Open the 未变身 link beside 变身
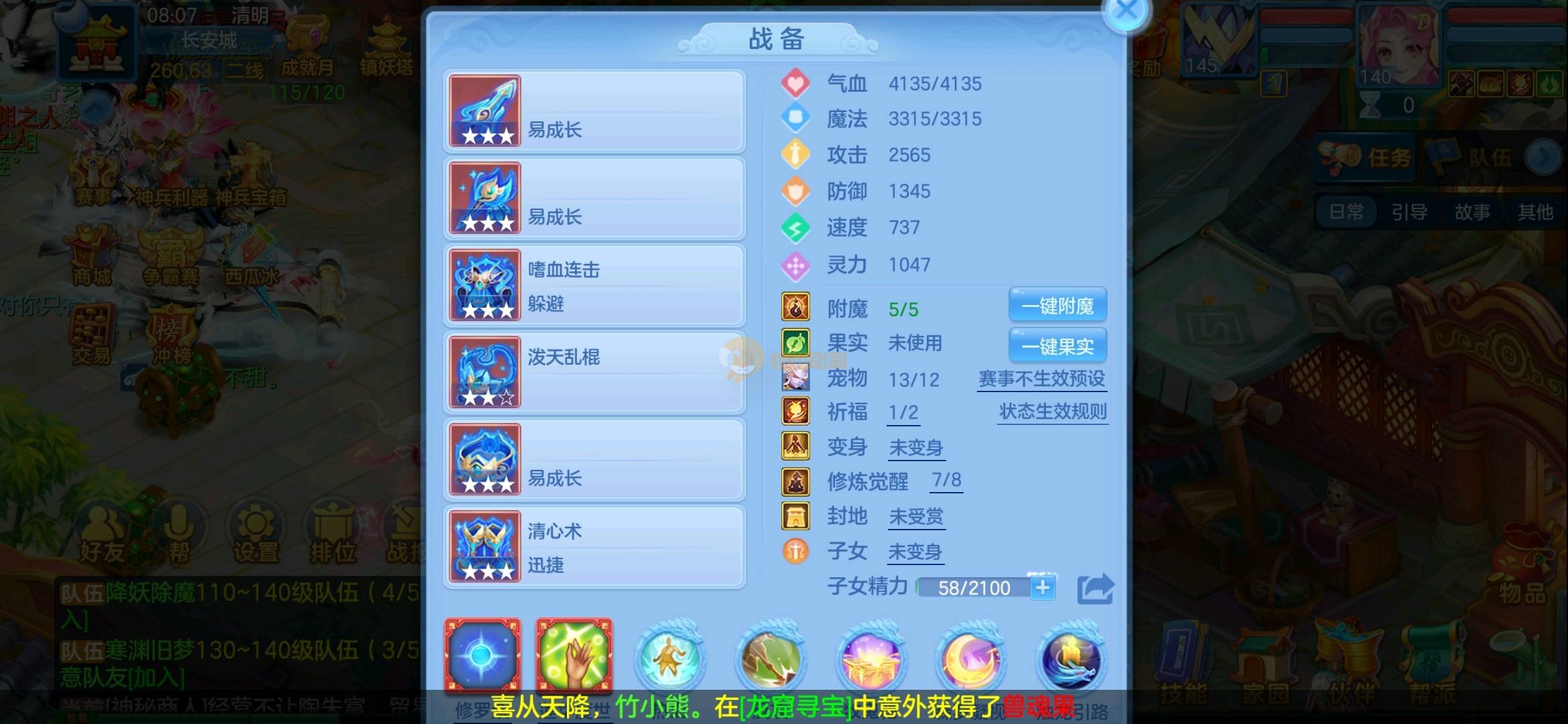This screenshot has width=1568, height=724. click(x=916, y=448)
